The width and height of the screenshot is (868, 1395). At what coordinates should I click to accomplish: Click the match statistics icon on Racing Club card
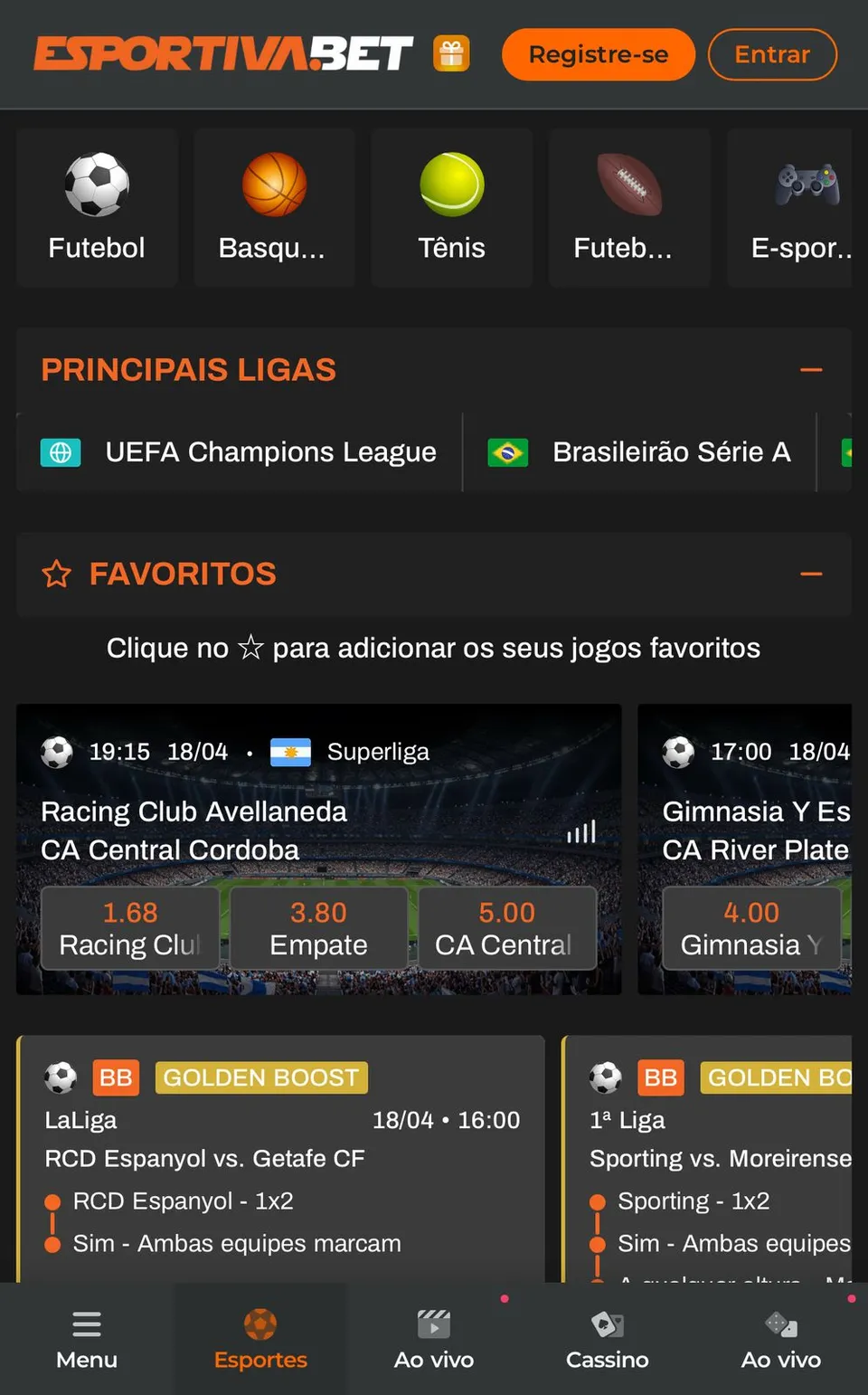(581, 832)
